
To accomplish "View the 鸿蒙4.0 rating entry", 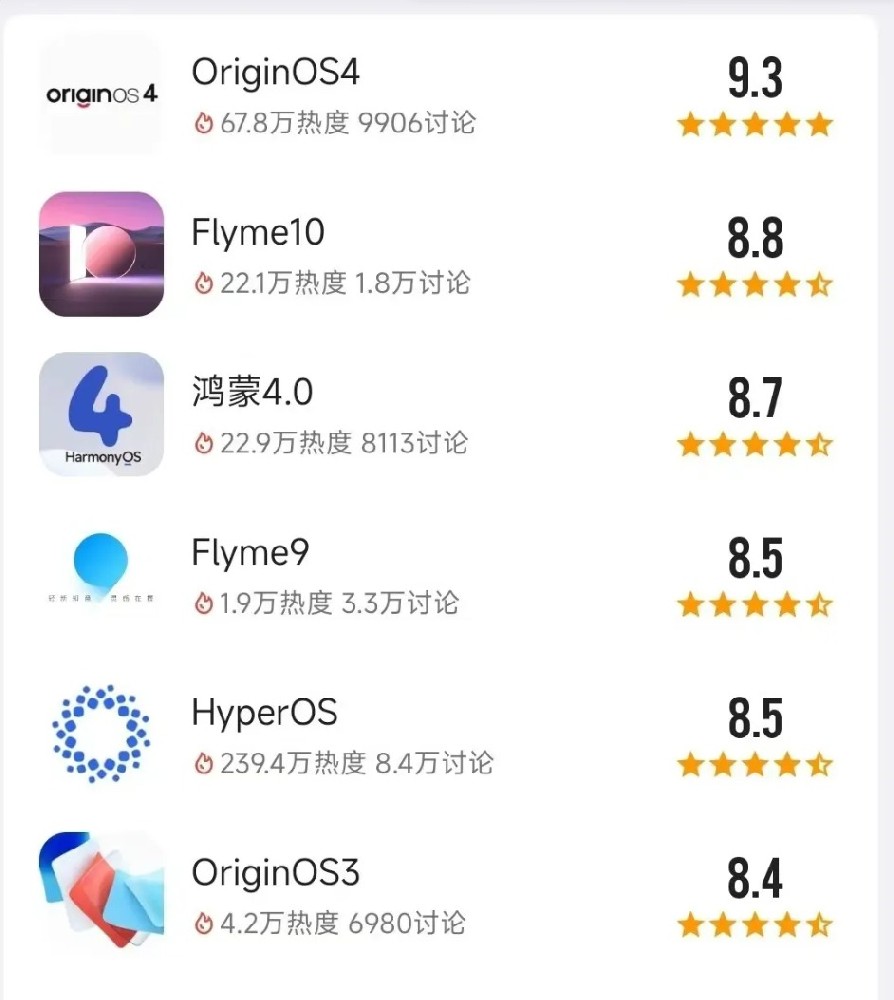I will (x=252, y=392).
